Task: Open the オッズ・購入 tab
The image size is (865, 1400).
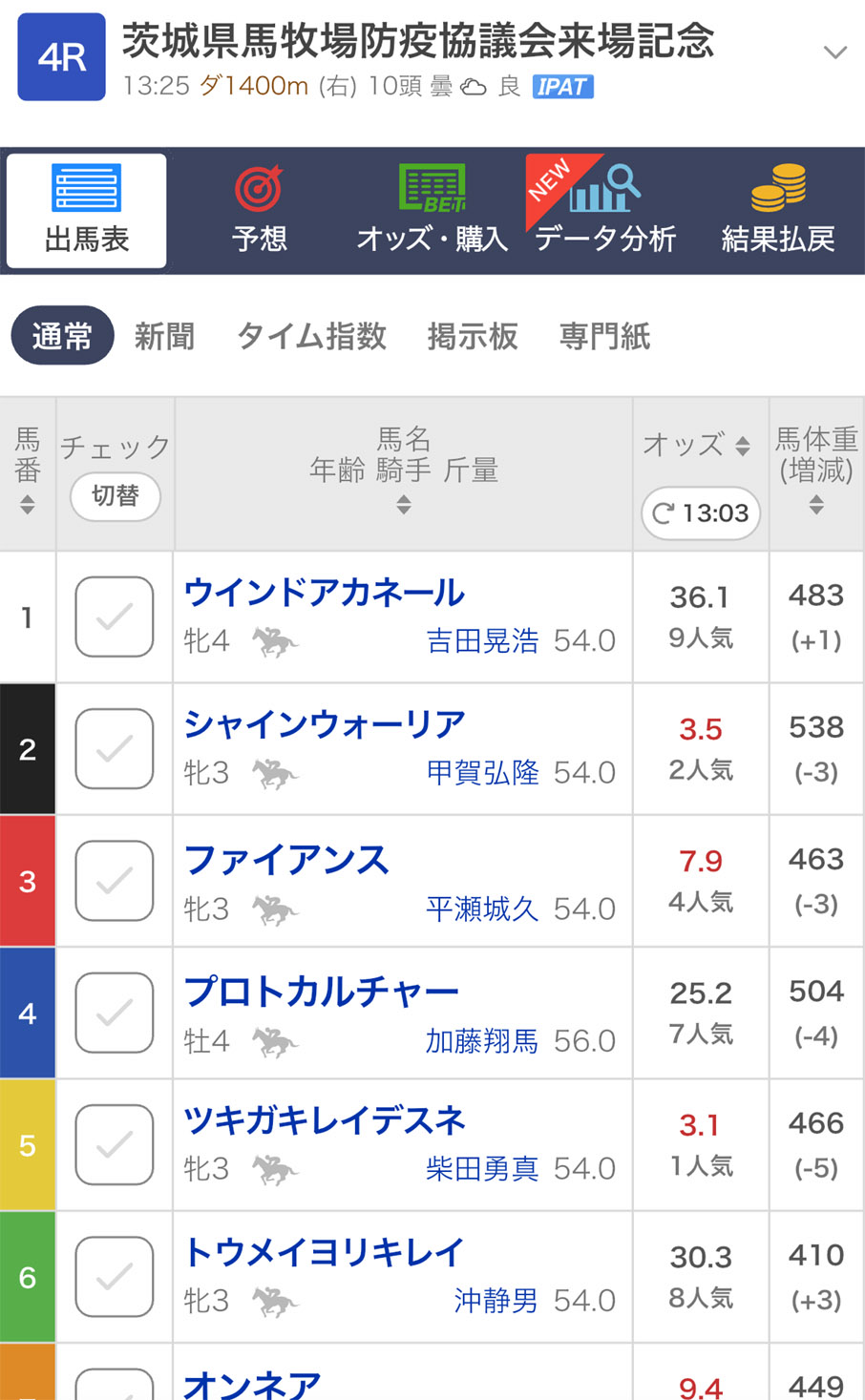Action: (432, 212)
